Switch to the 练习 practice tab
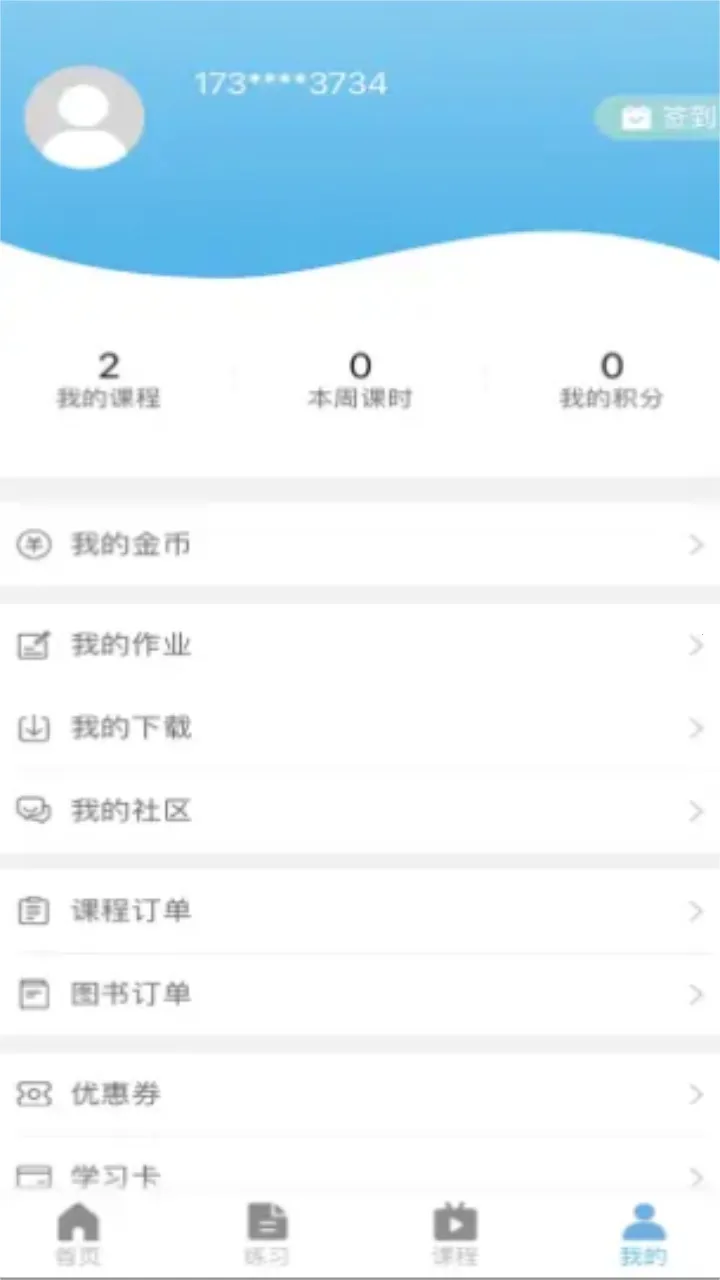 (x=267, y=1234)
